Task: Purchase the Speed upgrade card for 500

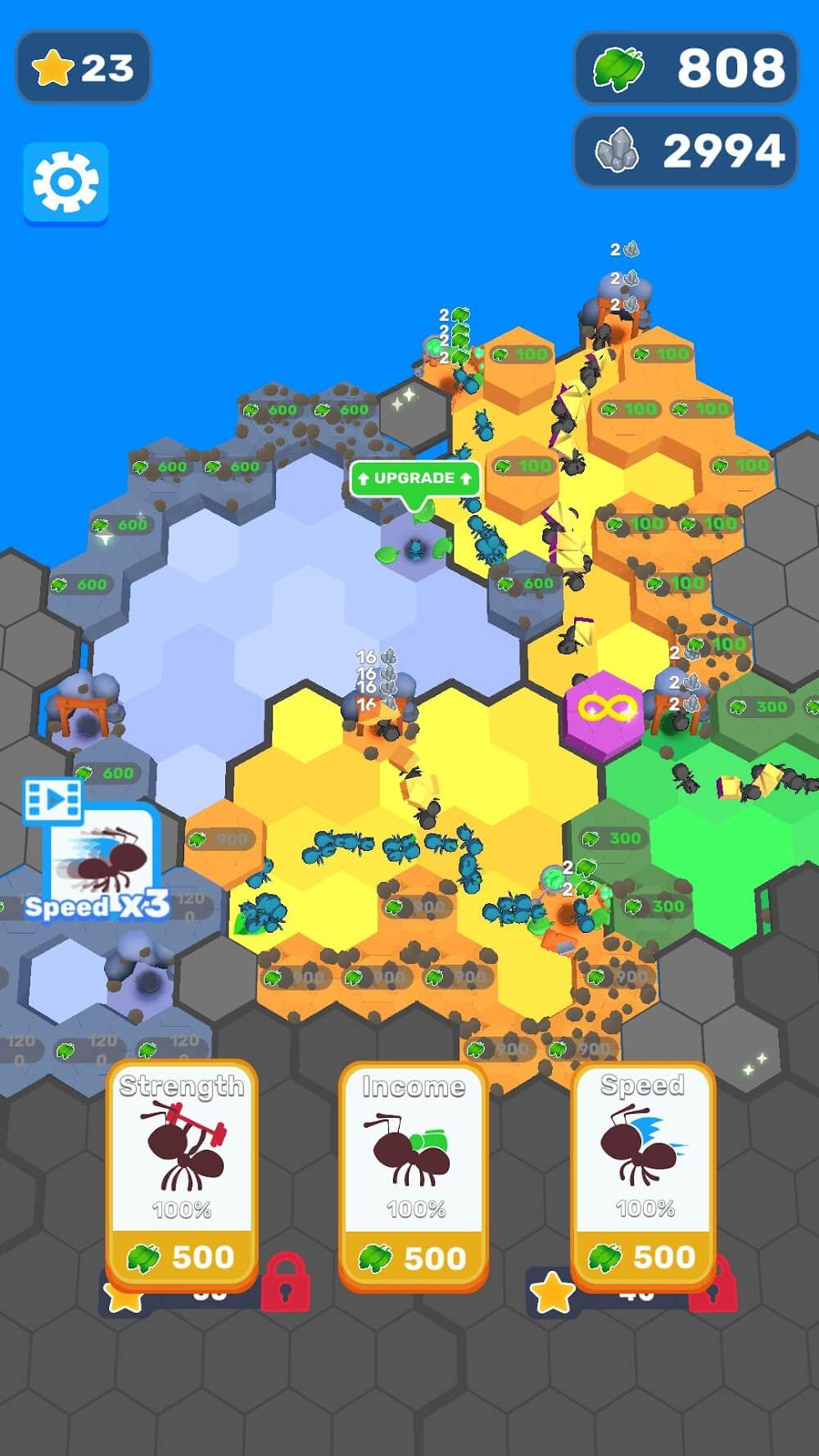Action: pyautogui.click(x=645, y=1255)
